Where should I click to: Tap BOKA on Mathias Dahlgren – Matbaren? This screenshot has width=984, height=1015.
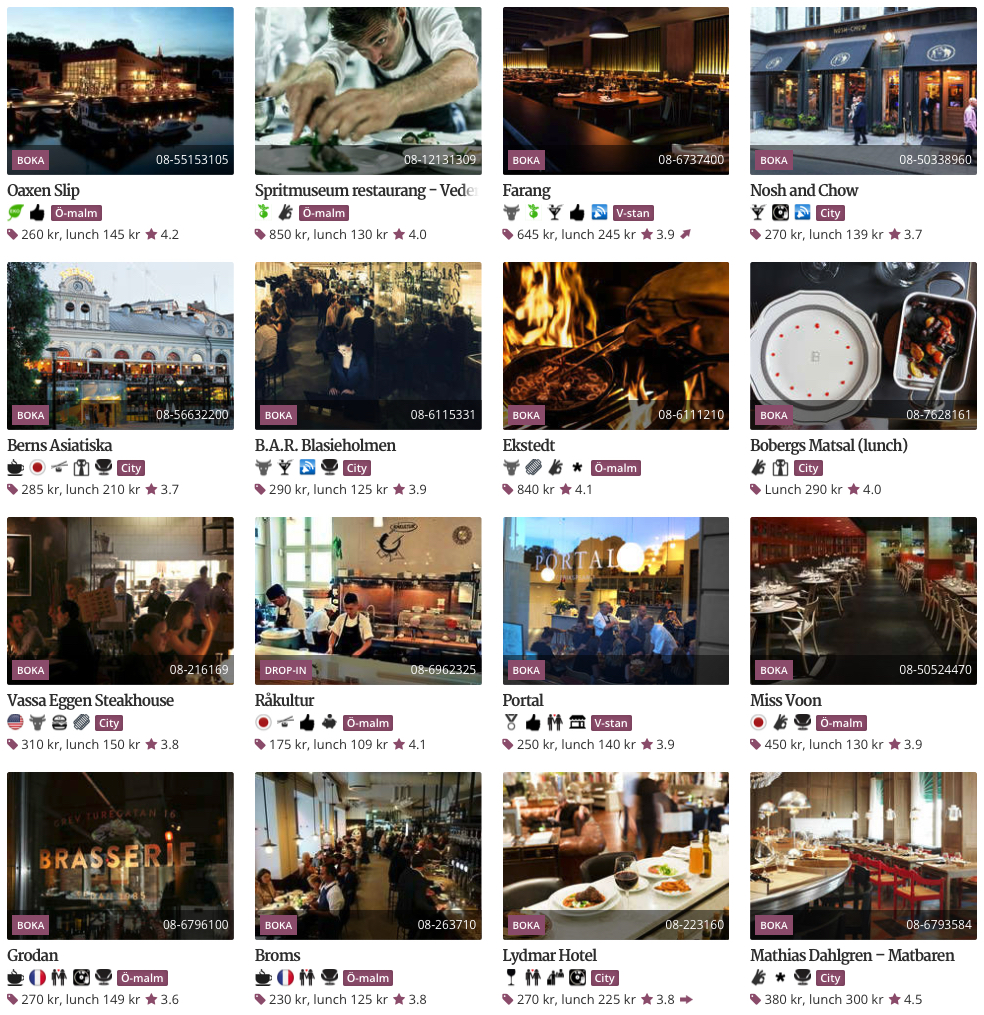tap(773, 925)
